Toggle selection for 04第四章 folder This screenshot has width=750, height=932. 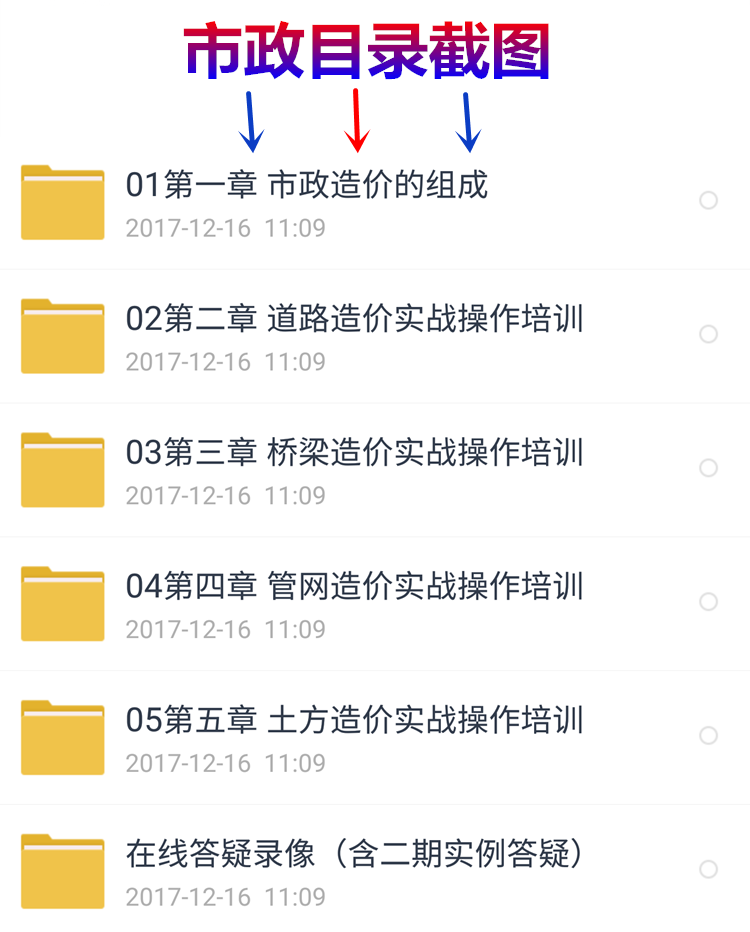(710, 602)
